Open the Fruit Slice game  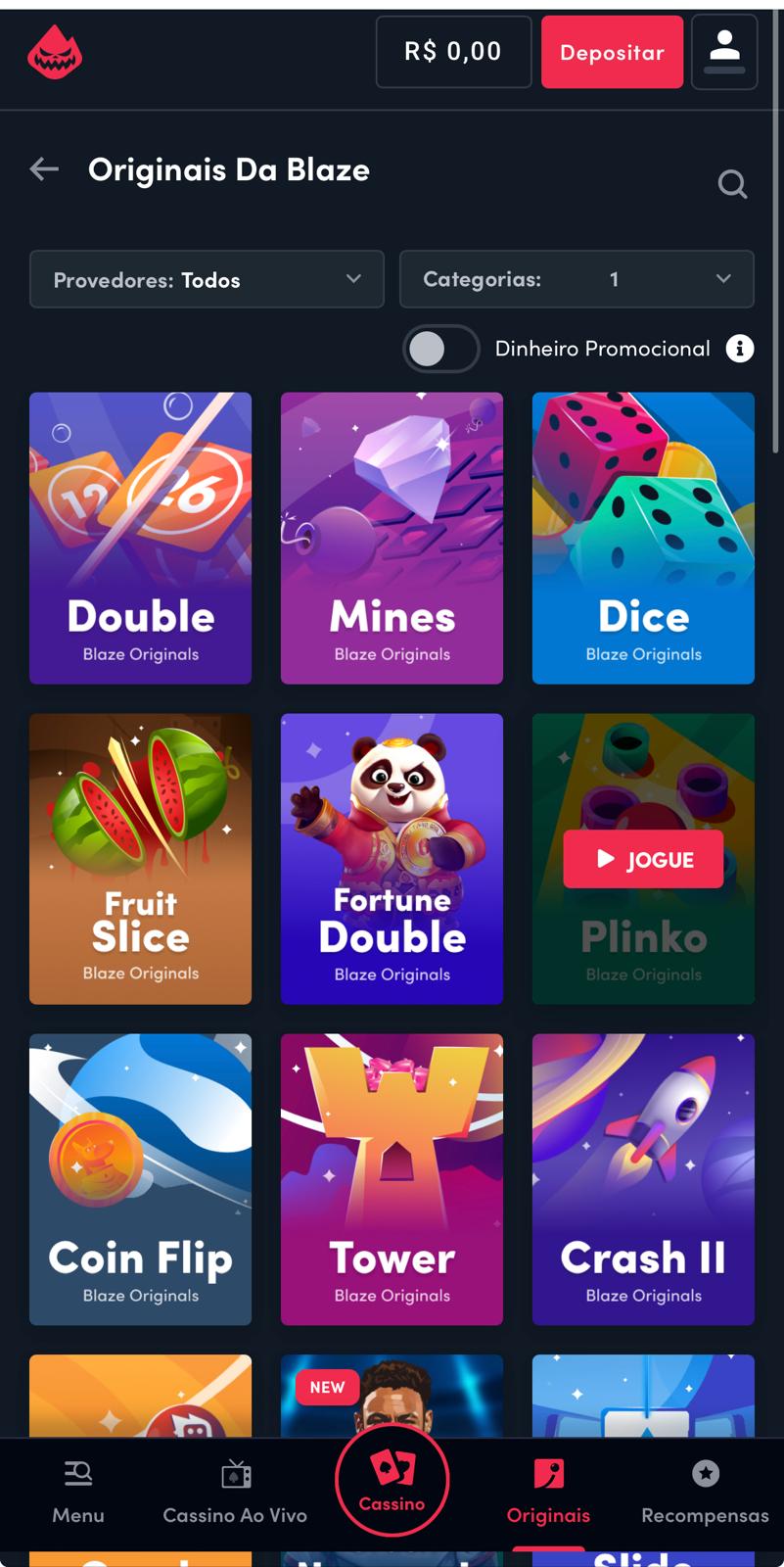tap(140, 858)
